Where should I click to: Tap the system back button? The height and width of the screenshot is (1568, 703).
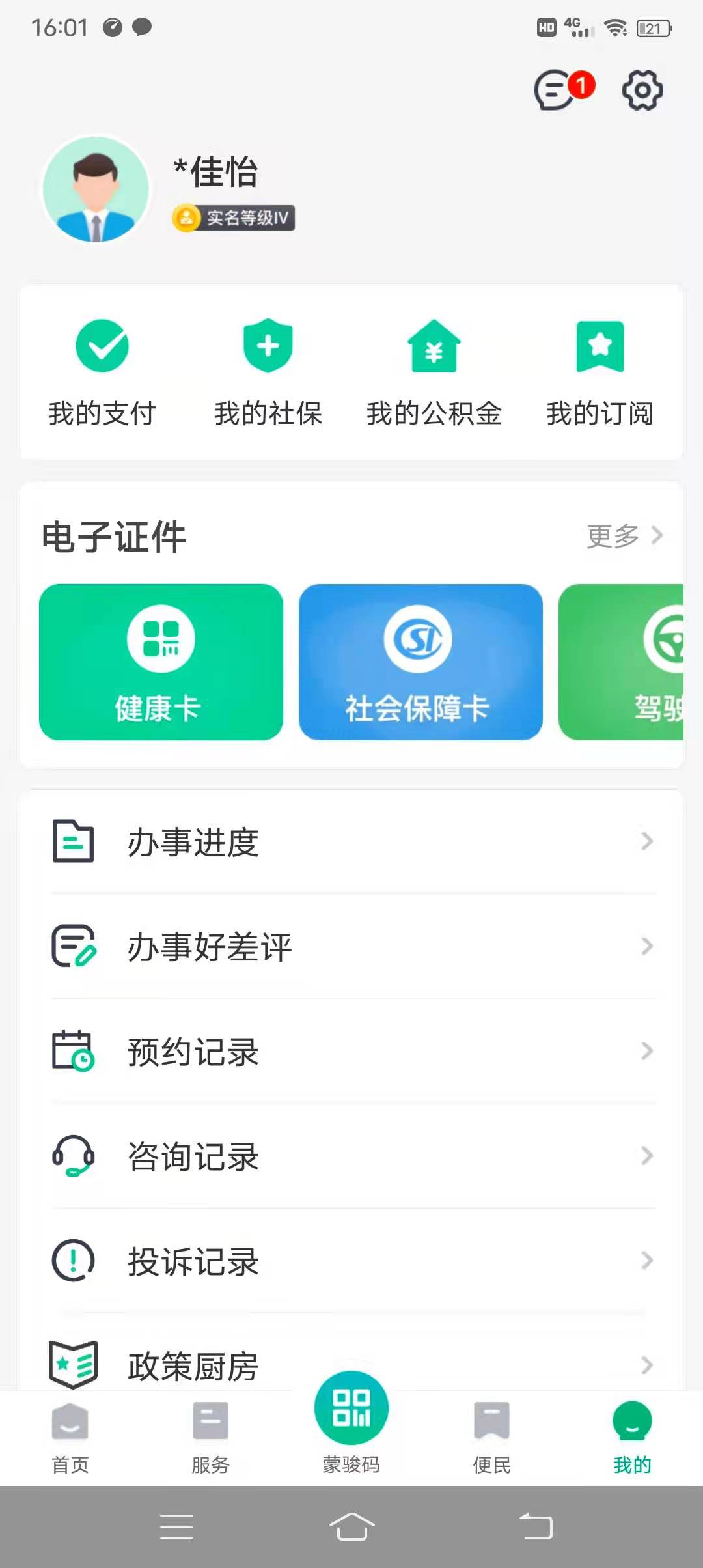pos(536,1526)
